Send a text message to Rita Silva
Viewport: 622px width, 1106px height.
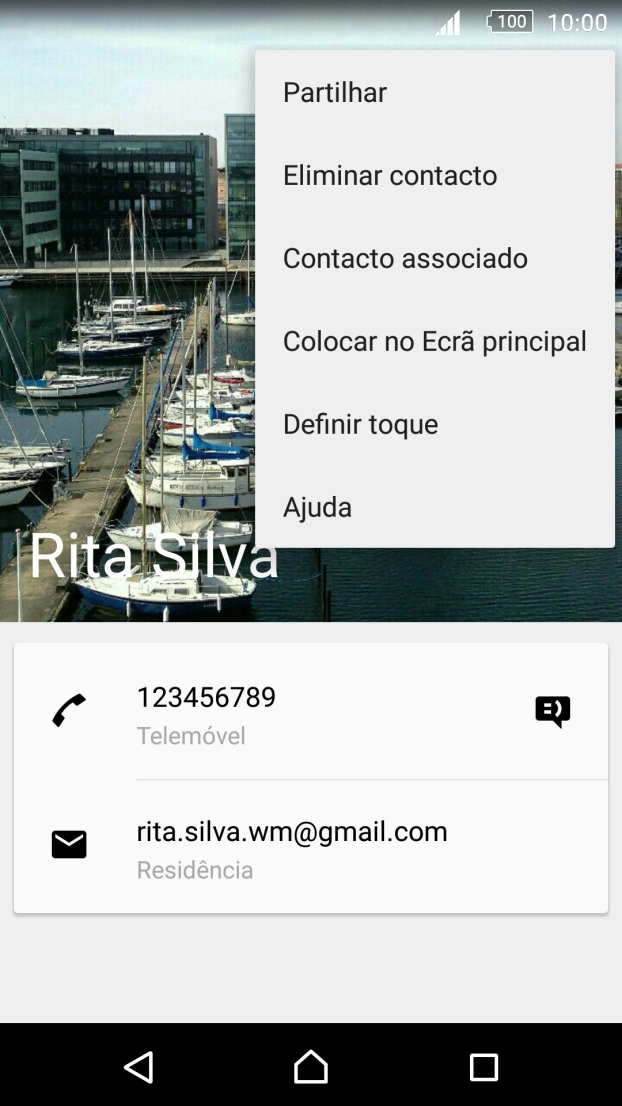(x=552, y=711)
